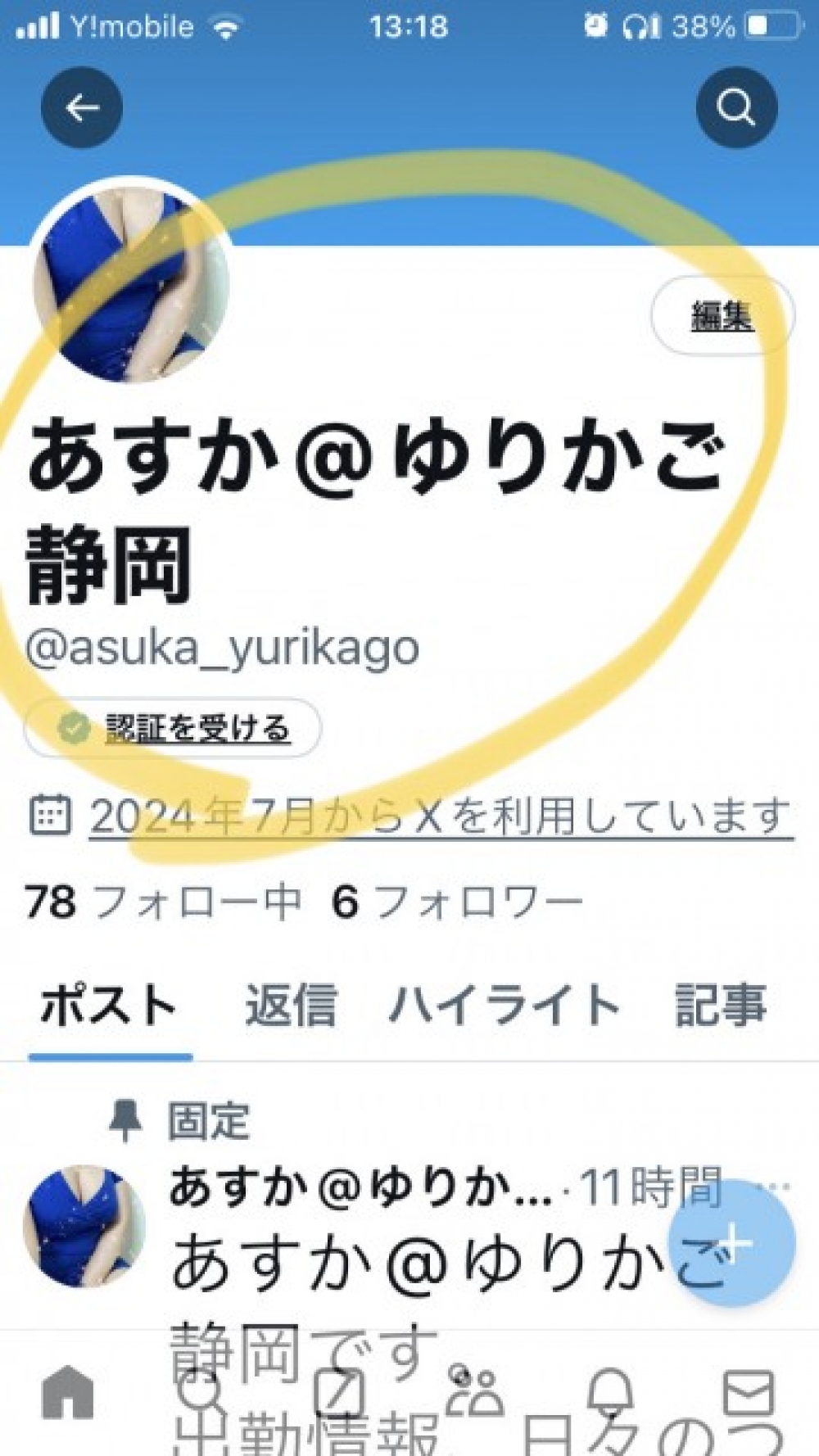
Task: View the 6 フォロワー followers list
Action: (x=455, y=902)
